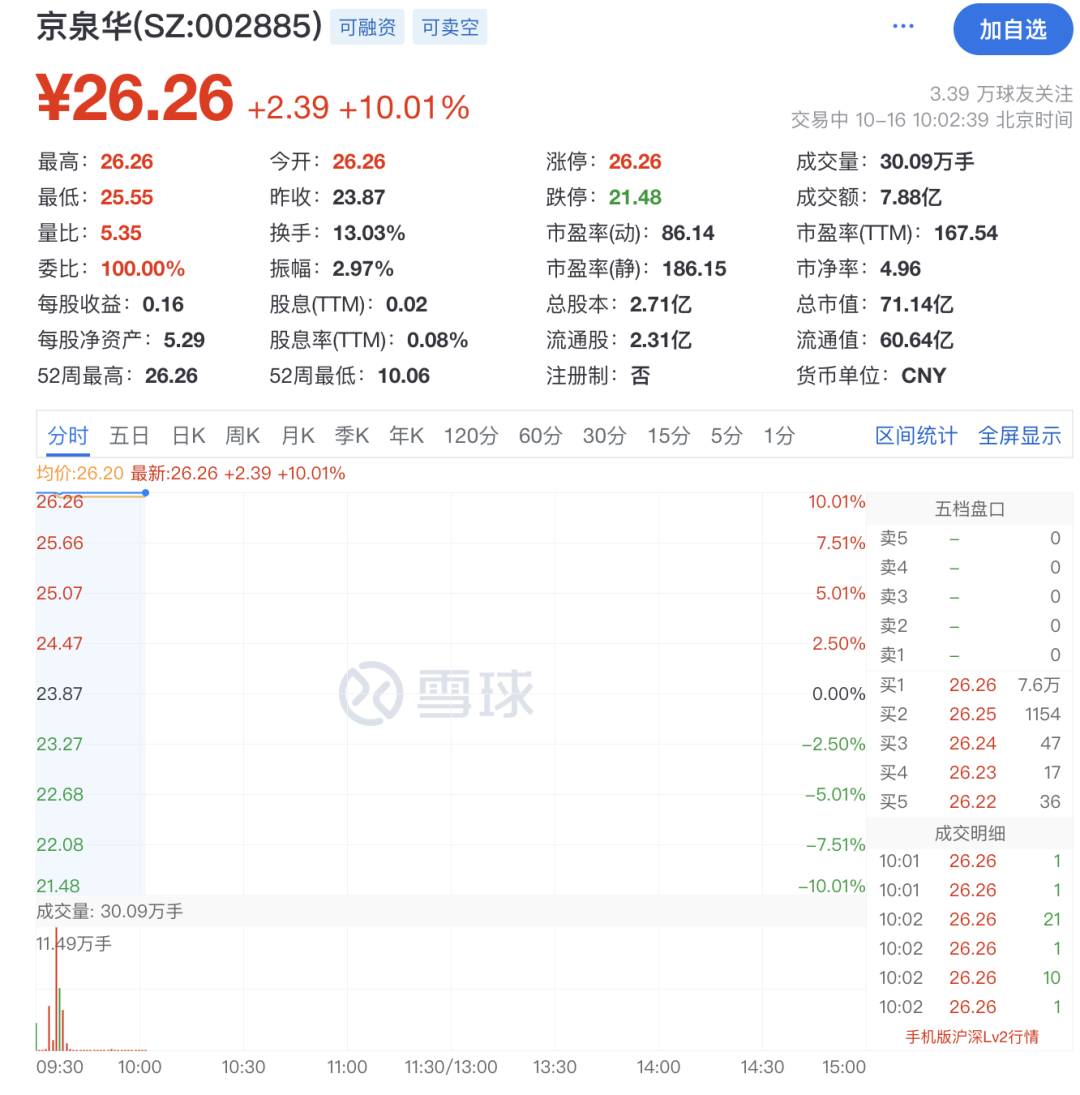
Task: Select the 60分 sixty-minute chart
Action: coord(540,436)
